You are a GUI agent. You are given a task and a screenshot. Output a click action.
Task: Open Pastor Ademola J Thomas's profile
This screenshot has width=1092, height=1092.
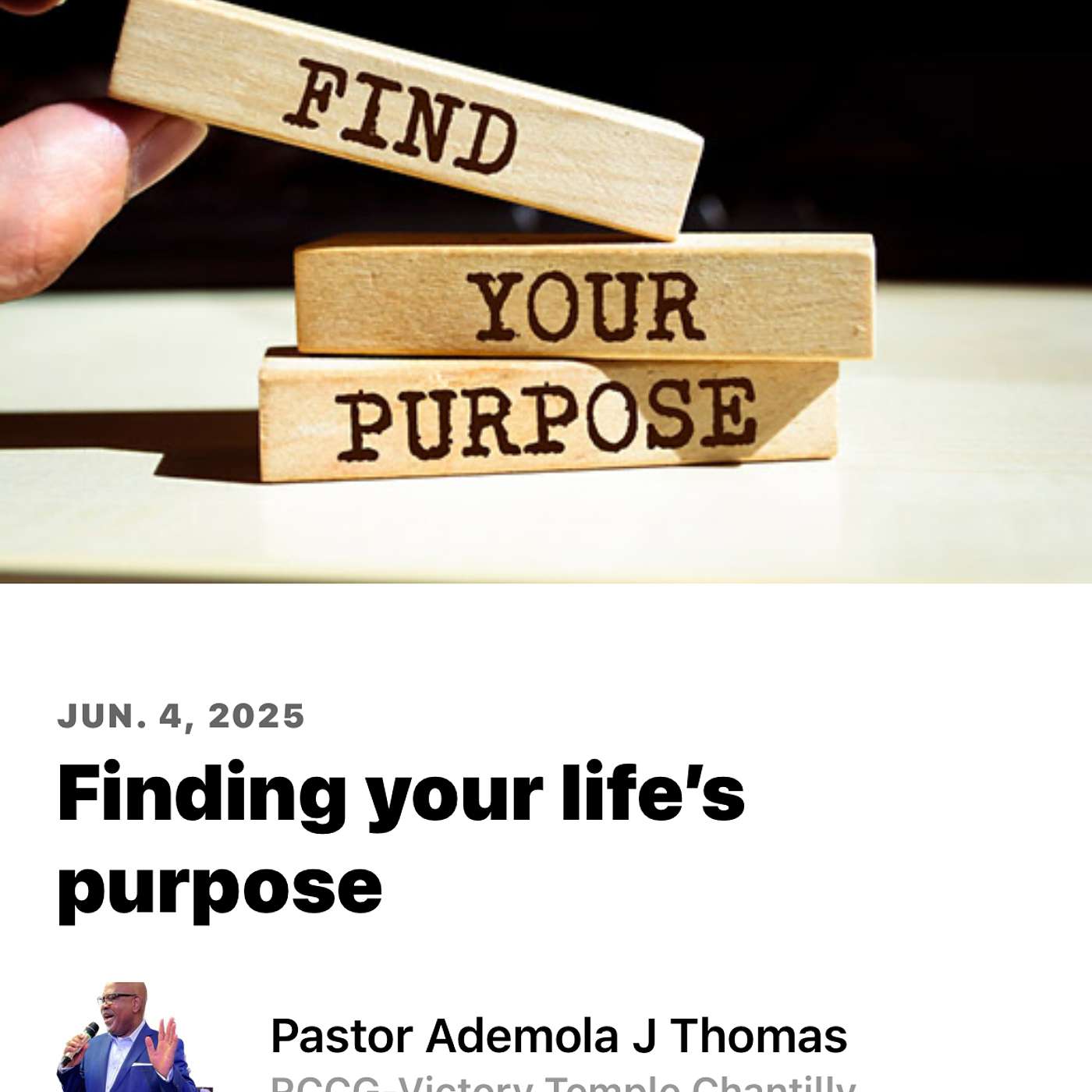(x=558, y=1036)
